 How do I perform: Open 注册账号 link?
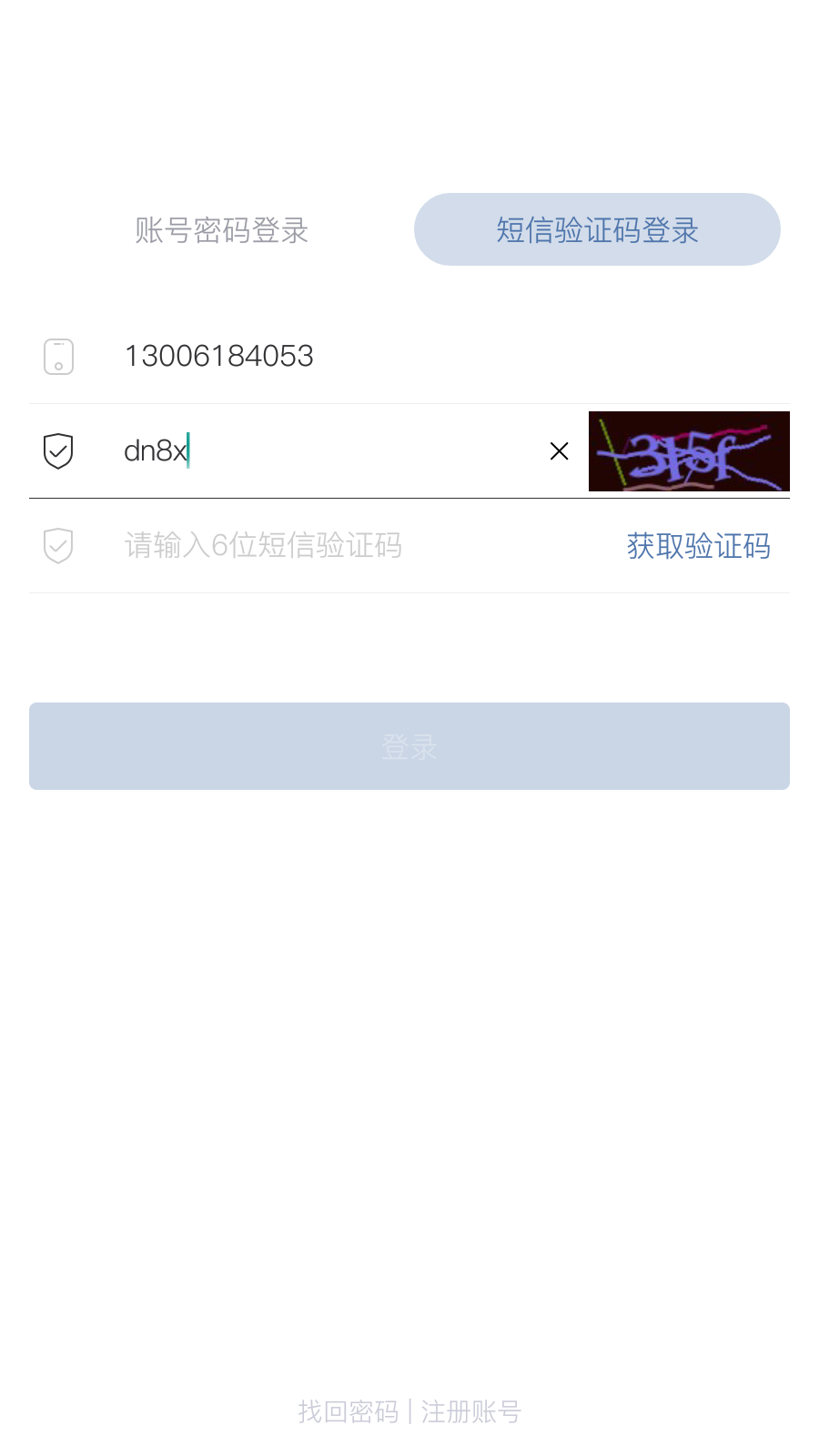(470, 1411)
